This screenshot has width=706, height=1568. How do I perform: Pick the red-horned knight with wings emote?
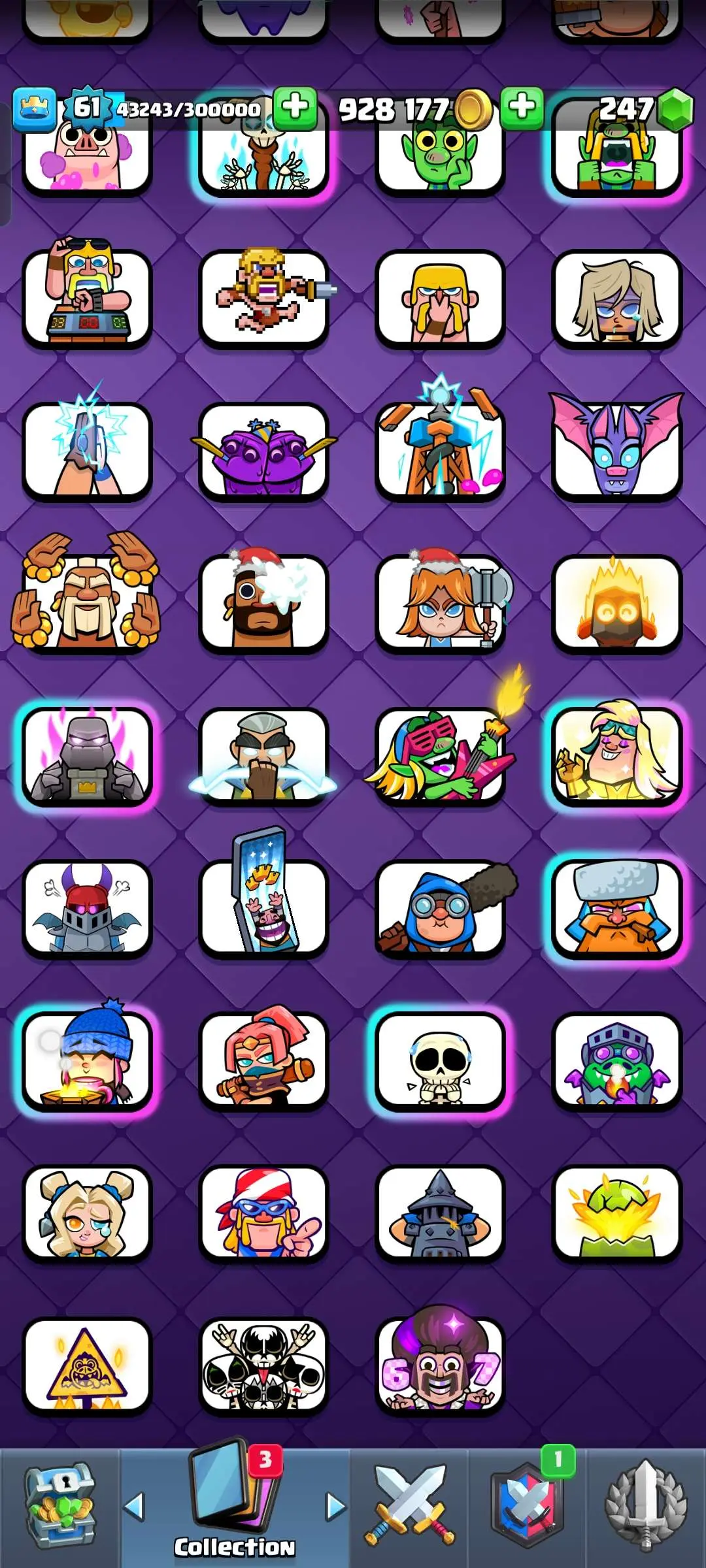(87, 908)
